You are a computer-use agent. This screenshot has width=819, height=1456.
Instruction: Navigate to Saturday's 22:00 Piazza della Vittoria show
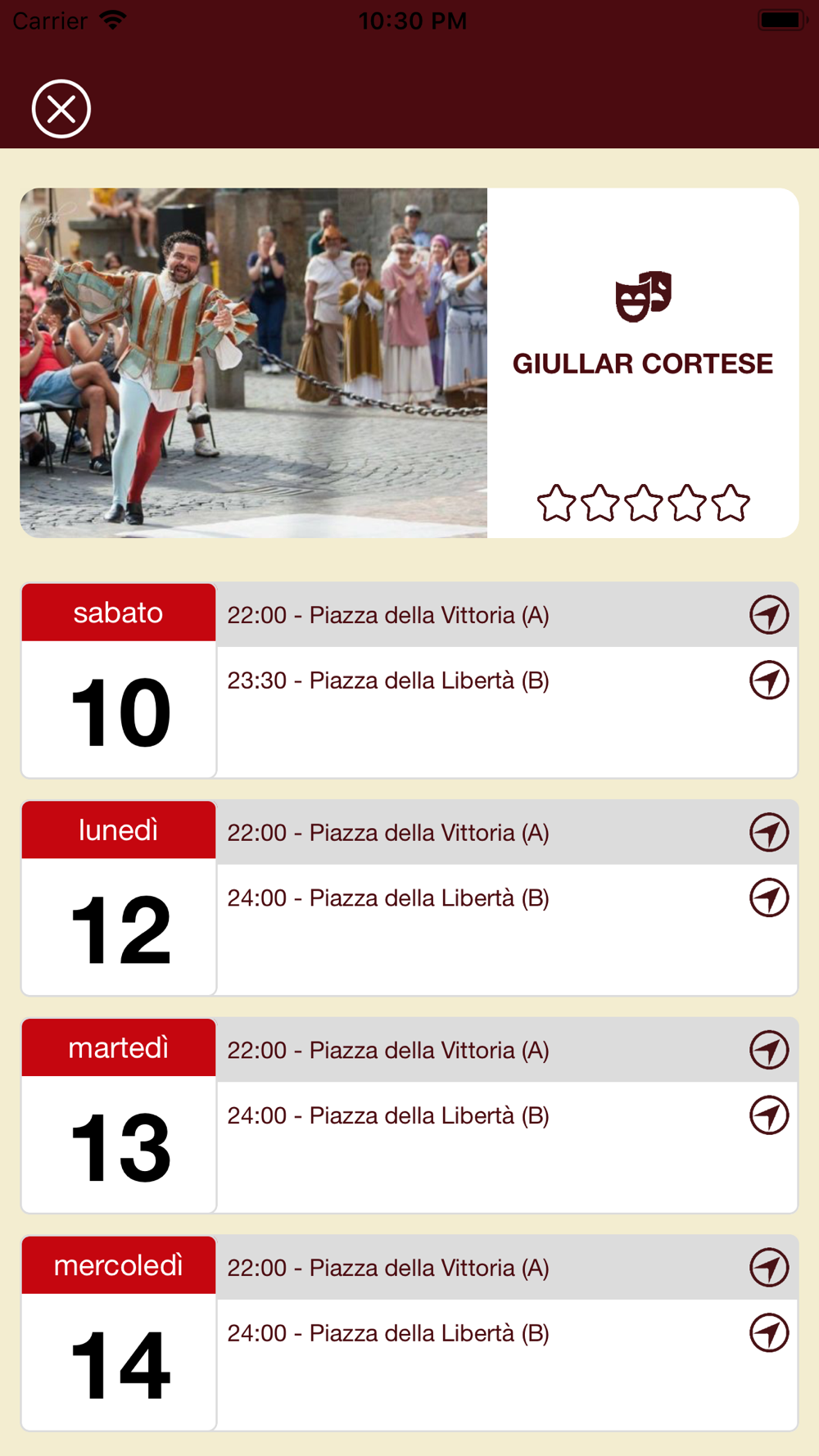click(769, 615)
